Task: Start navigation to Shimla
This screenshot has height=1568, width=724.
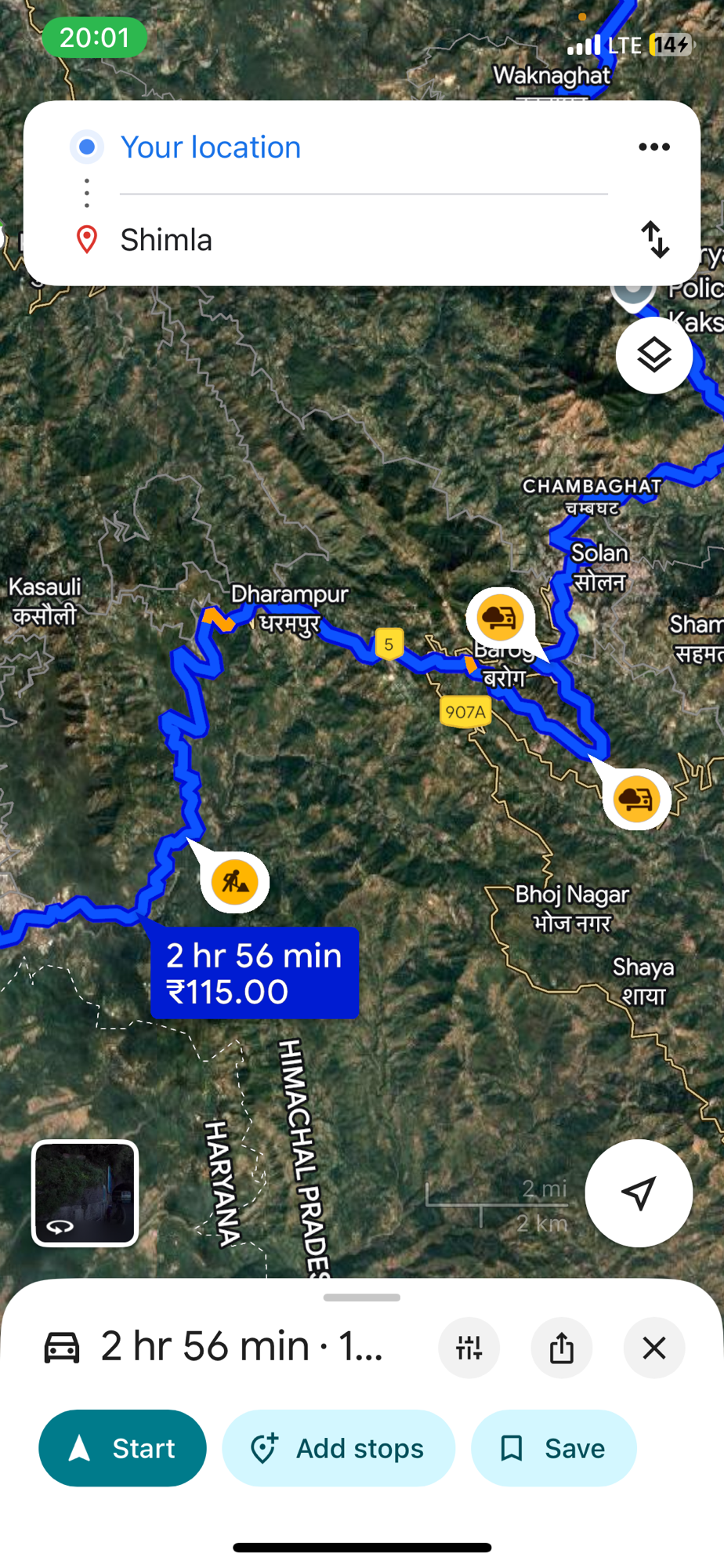Action: pyautogui.click(x=122, y=1448)
